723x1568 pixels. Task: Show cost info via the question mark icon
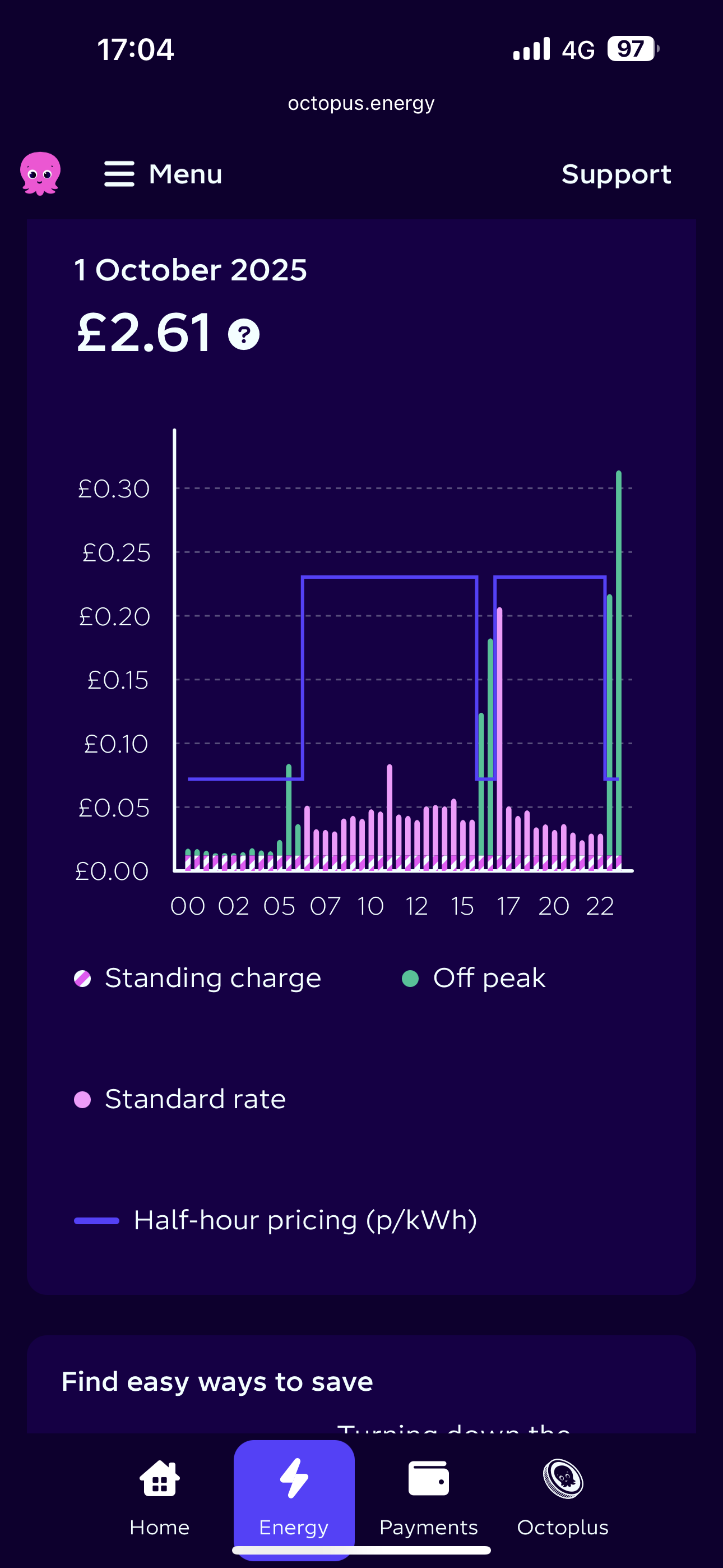click(243, 334)
